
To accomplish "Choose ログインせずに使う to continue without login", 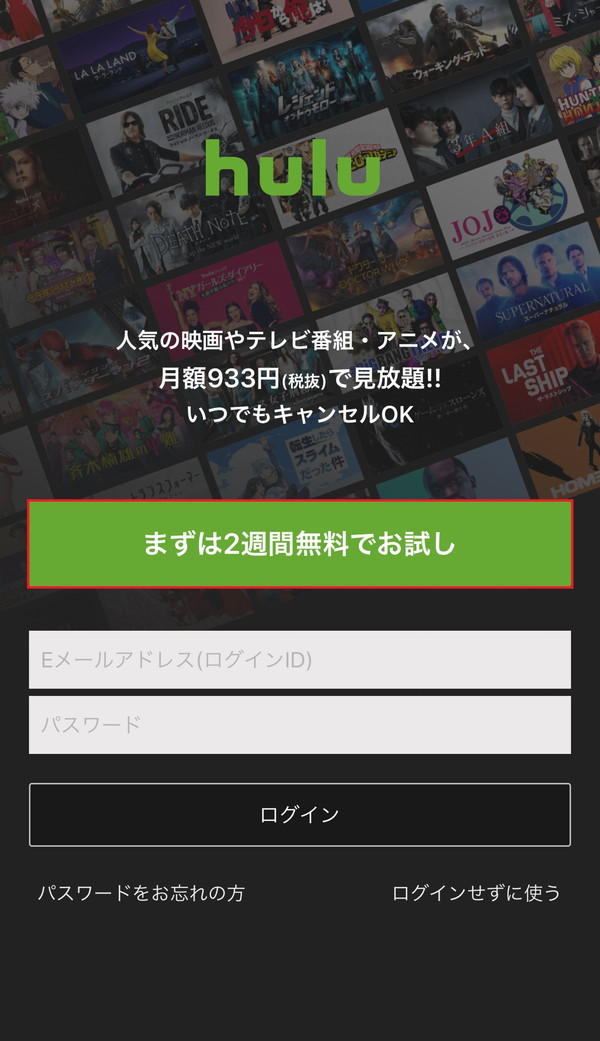I will point(476,893).
